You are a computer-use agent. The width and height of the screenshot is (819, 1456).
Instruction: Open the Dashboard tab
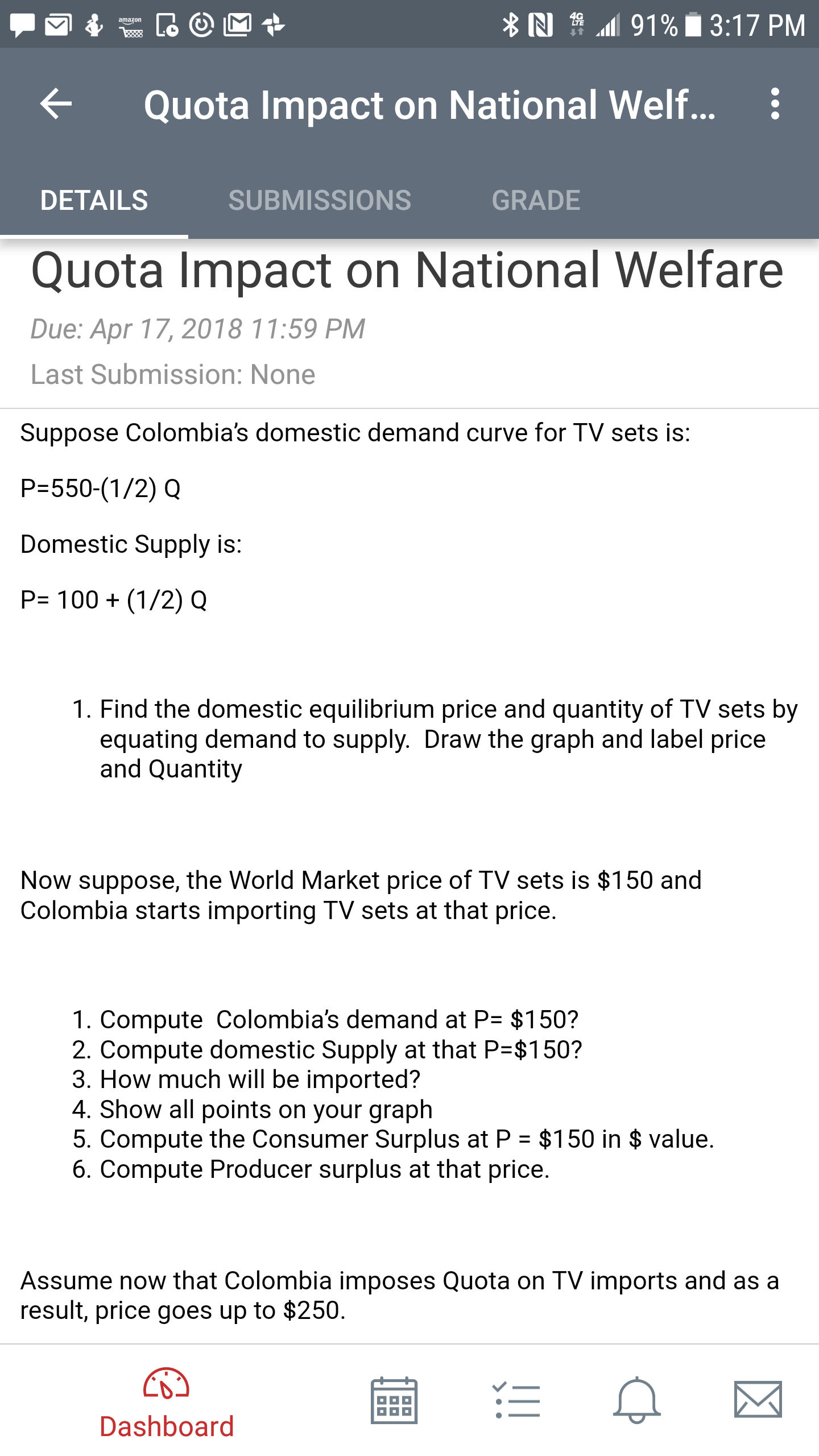[x=167, y=1403]
